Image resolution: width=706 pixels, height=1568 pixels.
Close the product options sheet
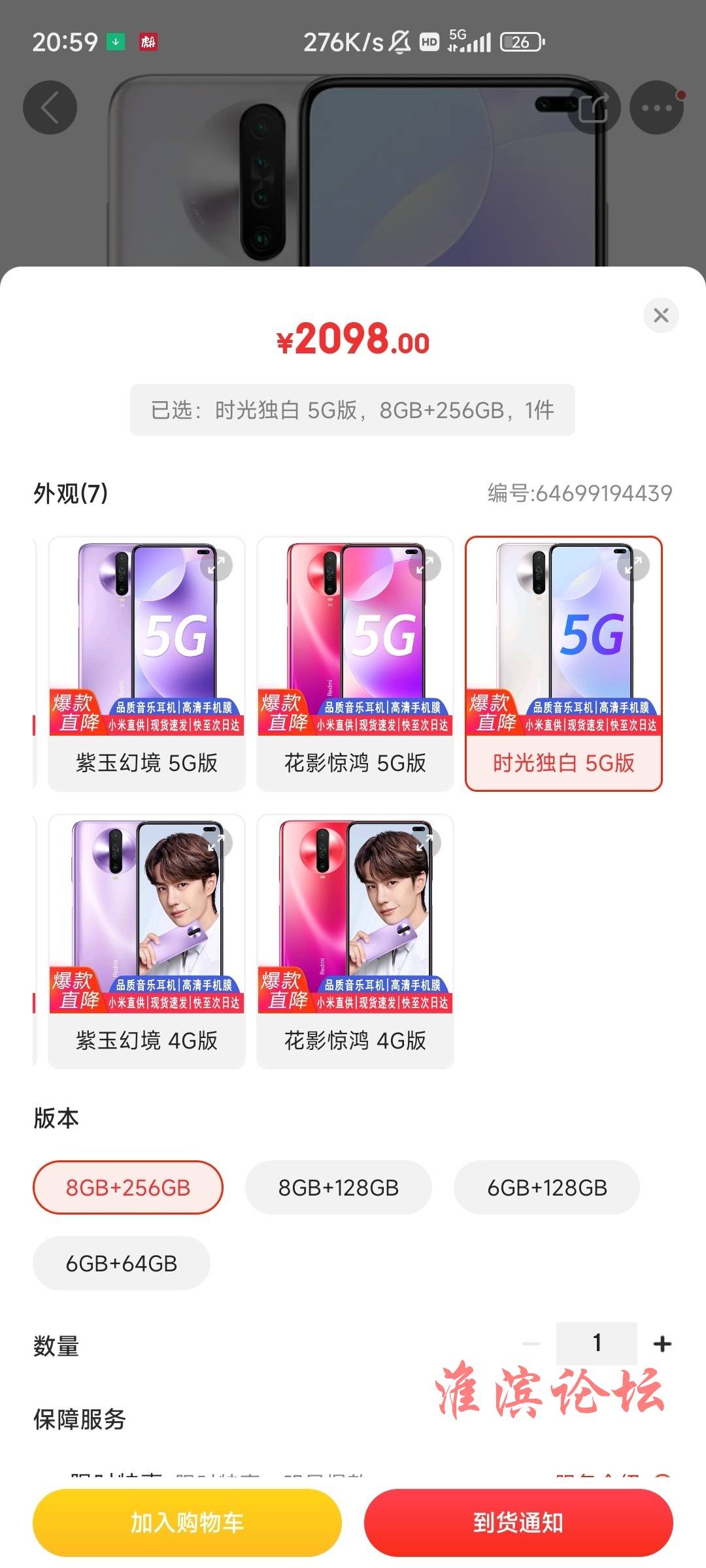[x=661, y=316]
